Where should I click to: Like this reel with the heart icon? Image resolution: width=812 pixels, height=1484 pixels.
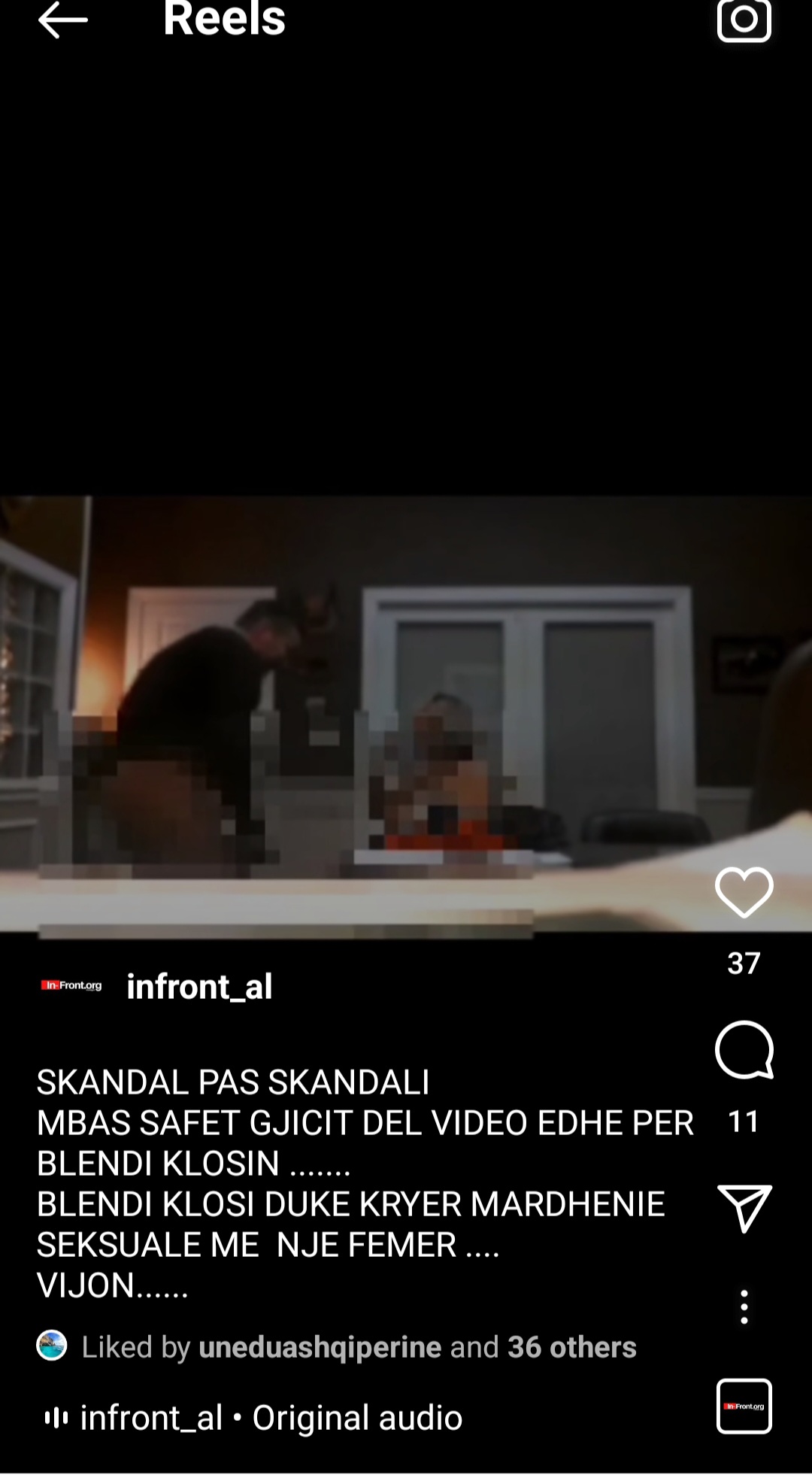click(744, 892)
